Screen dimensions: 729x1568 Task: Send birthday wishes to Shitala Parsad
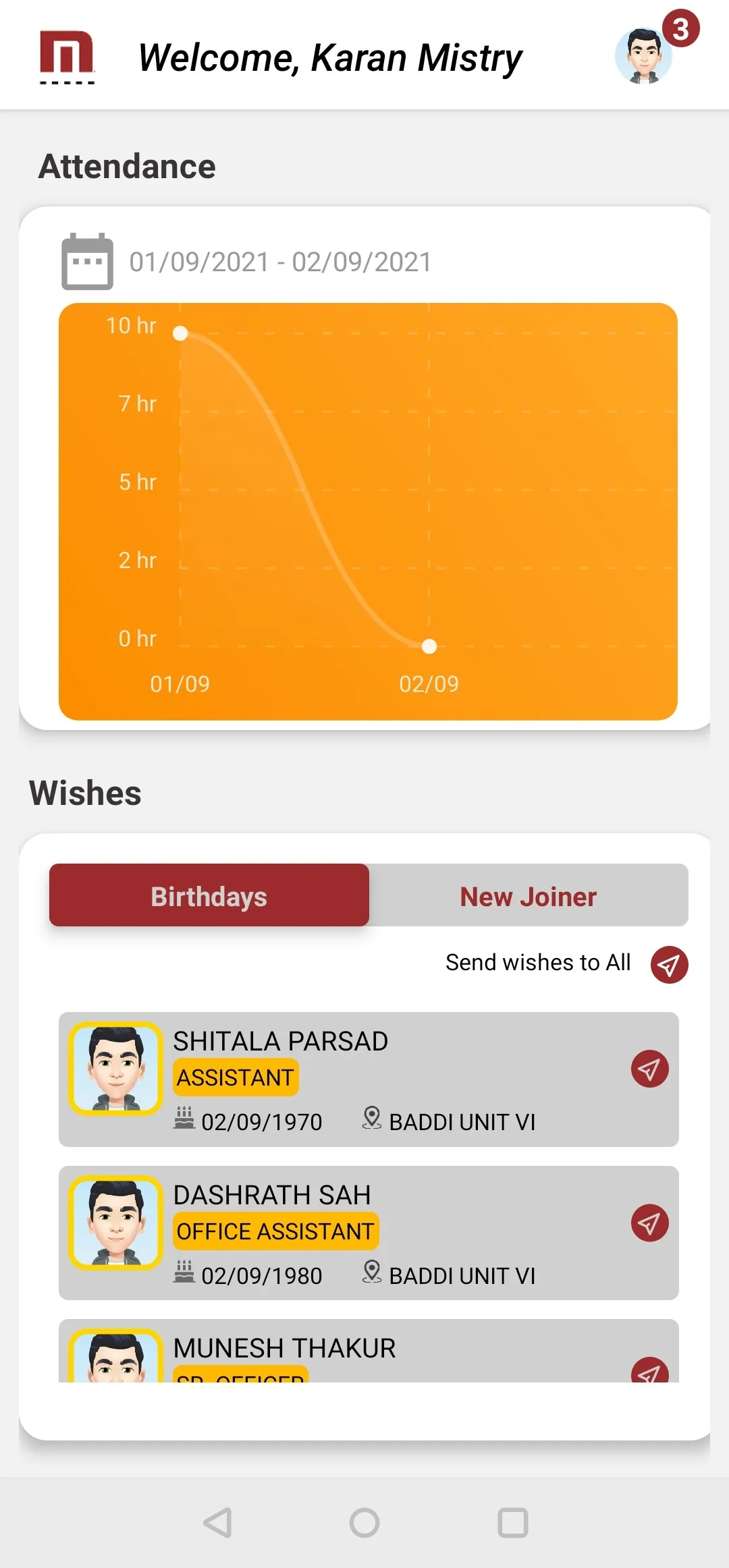click(x=648, y=1069)
